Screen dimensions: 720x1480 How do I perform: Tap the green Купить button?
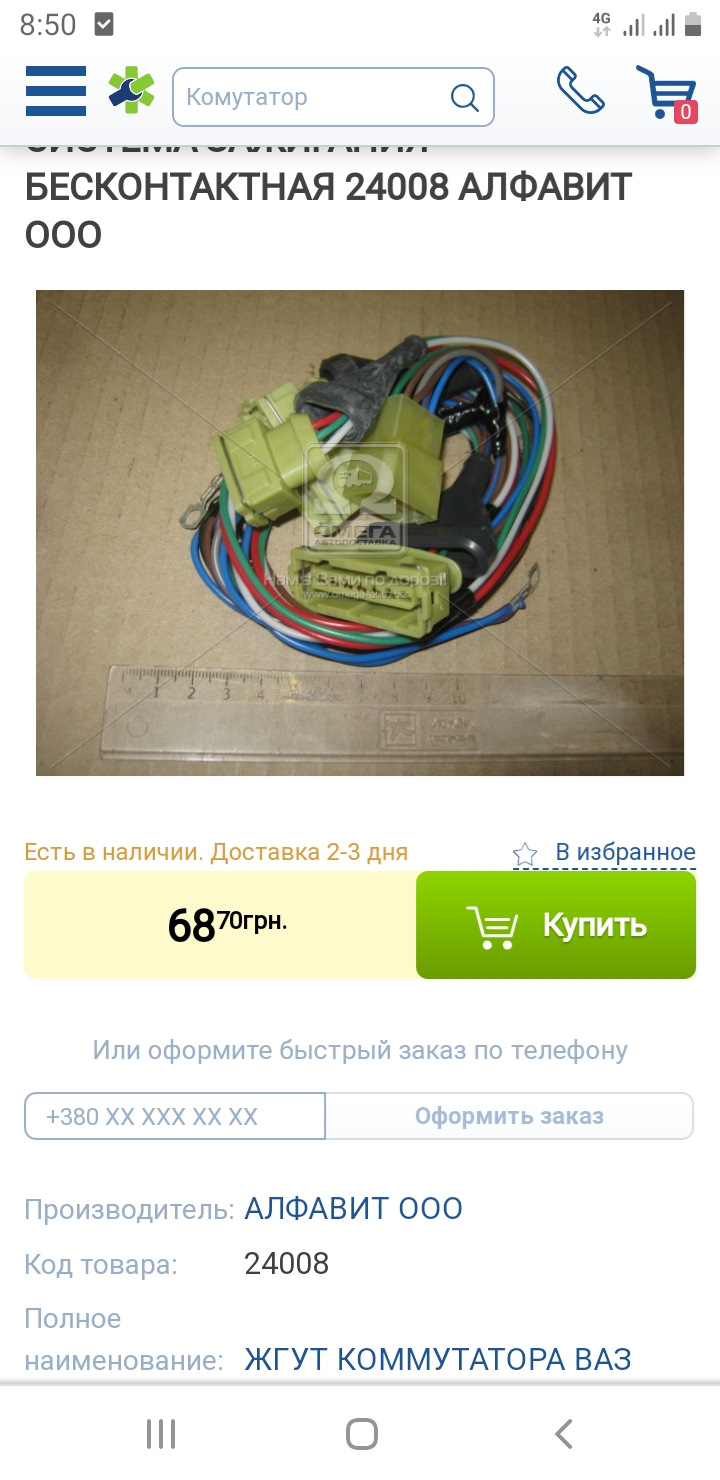pyautogui.click(x=556, y=925)
